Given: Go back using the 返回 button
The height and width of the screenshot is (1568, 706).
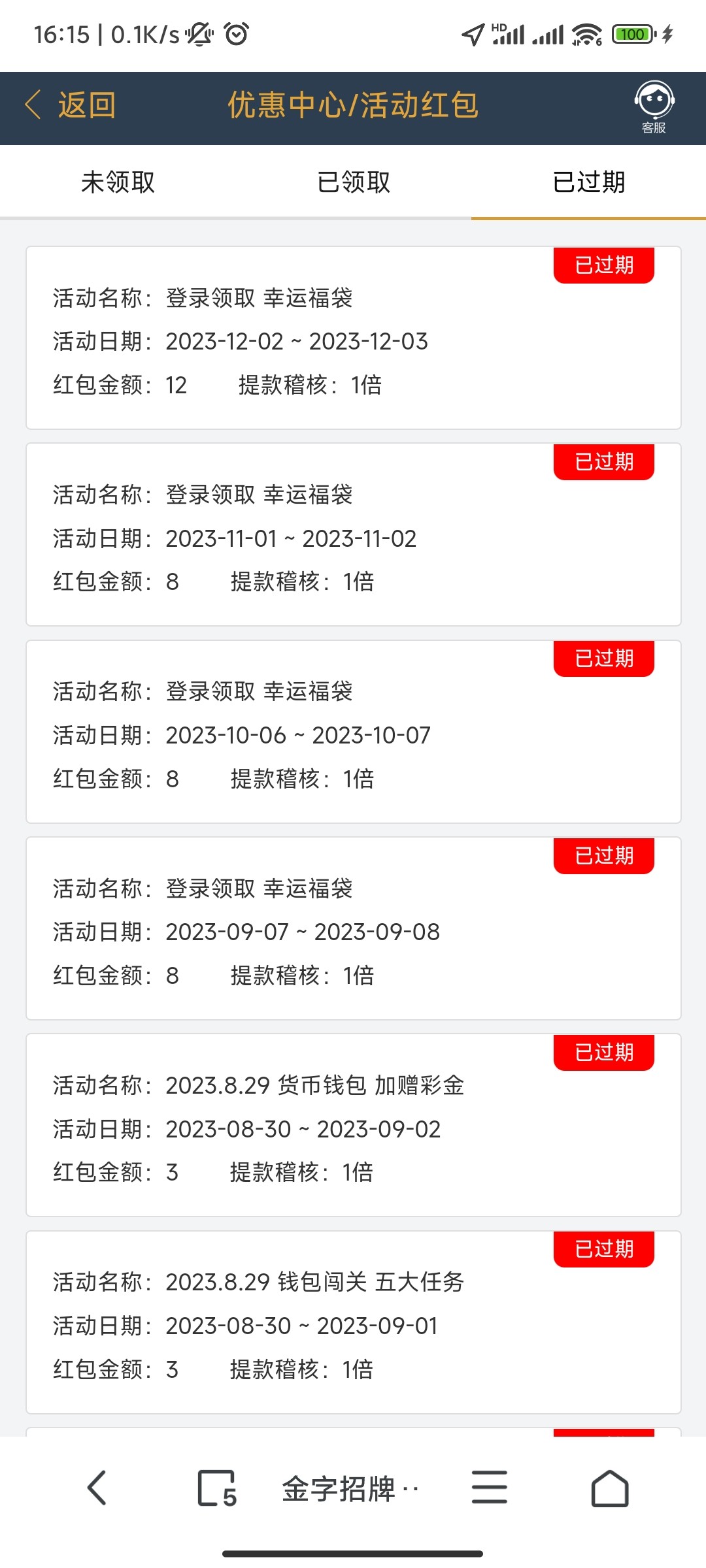Looking at the screenshot, I should [71, 105].
